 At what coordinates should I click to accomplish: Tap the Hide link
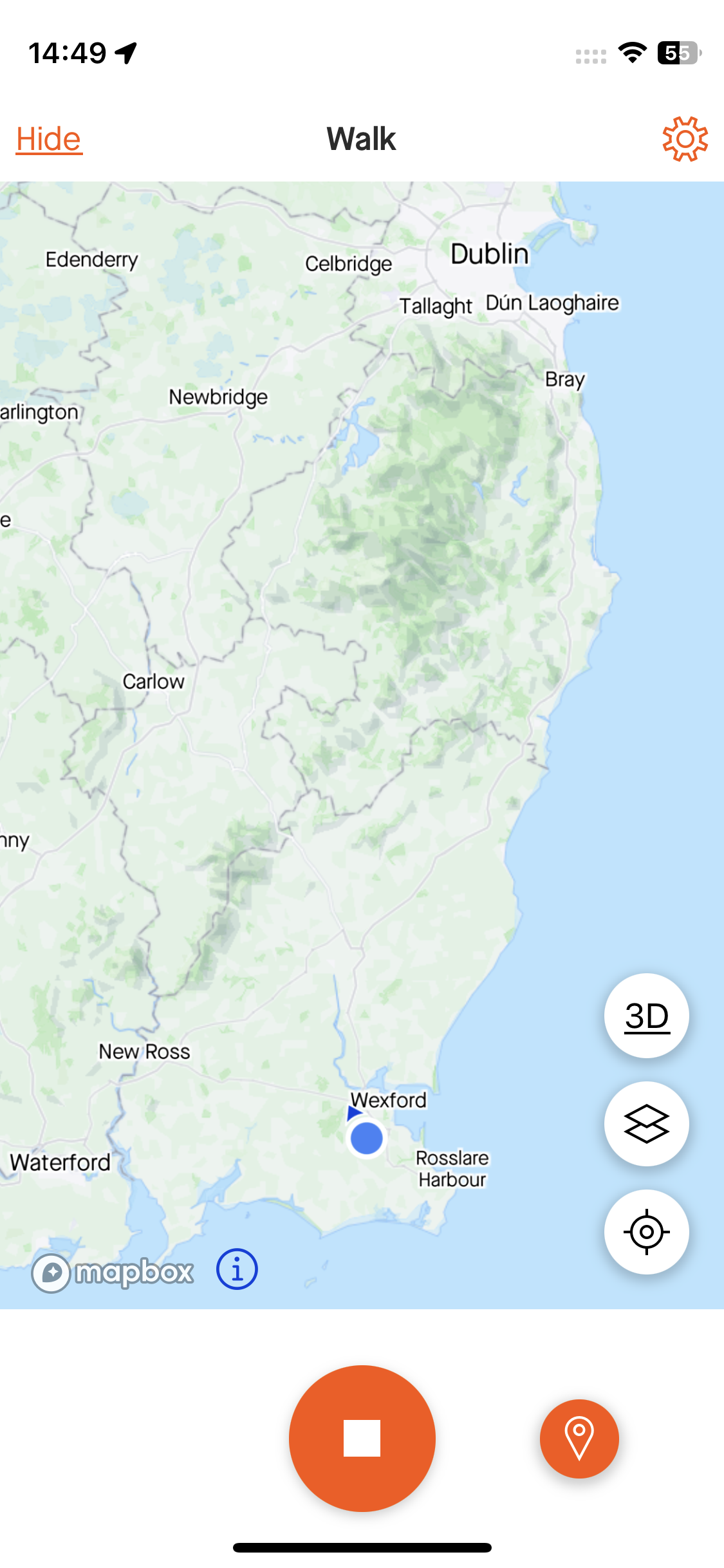pos(49,139)
